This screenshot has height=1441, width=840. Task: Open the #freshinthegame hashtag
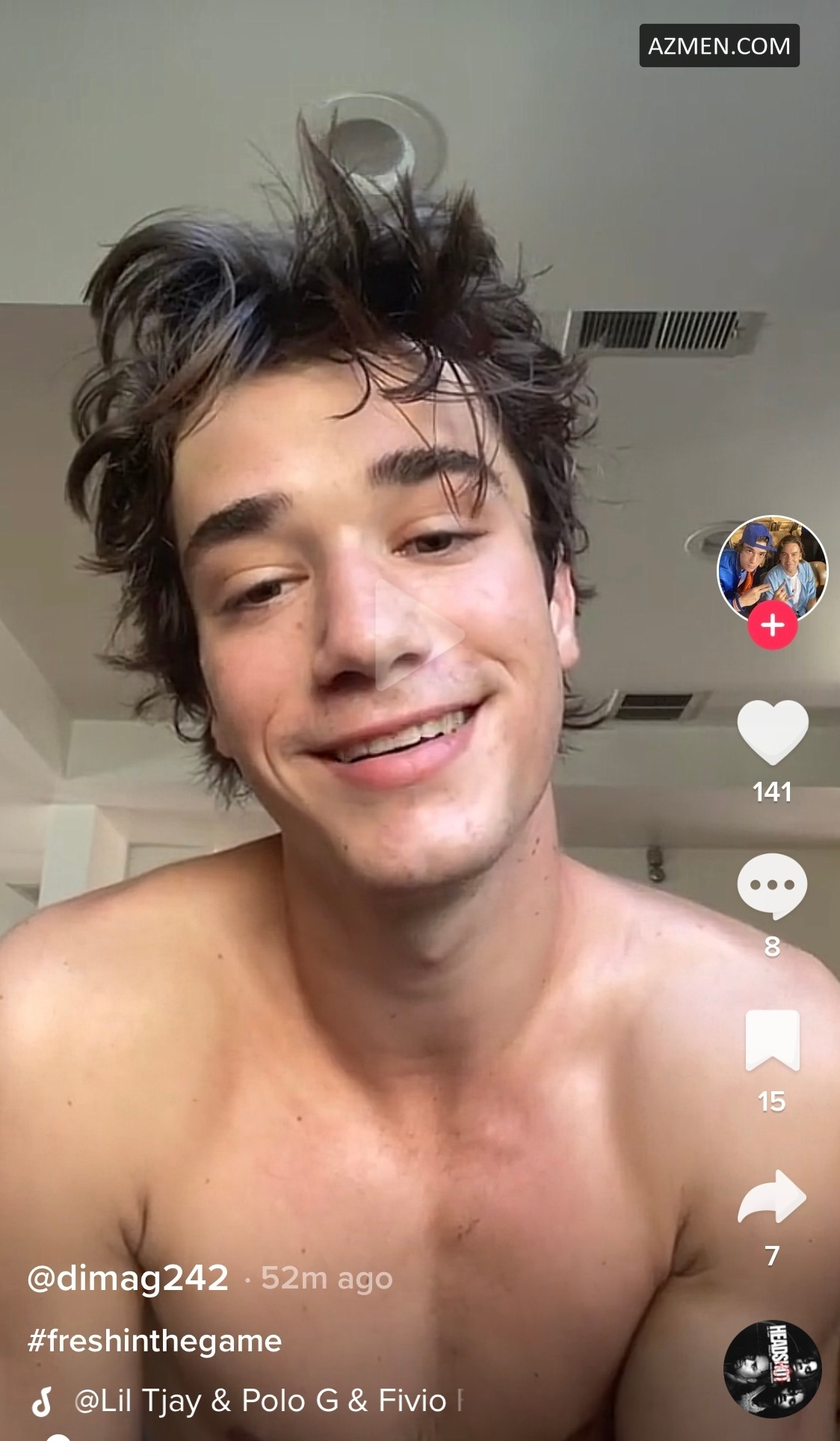[155, 1341]
